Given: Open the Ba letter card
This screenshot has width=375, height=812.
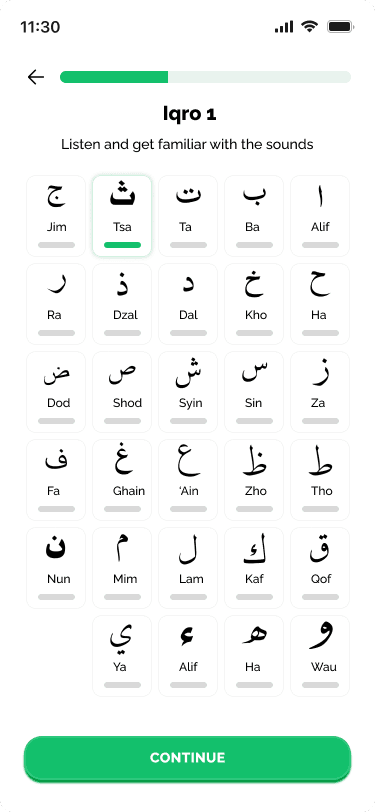Looking at the screenshot, I should (254, 216).
